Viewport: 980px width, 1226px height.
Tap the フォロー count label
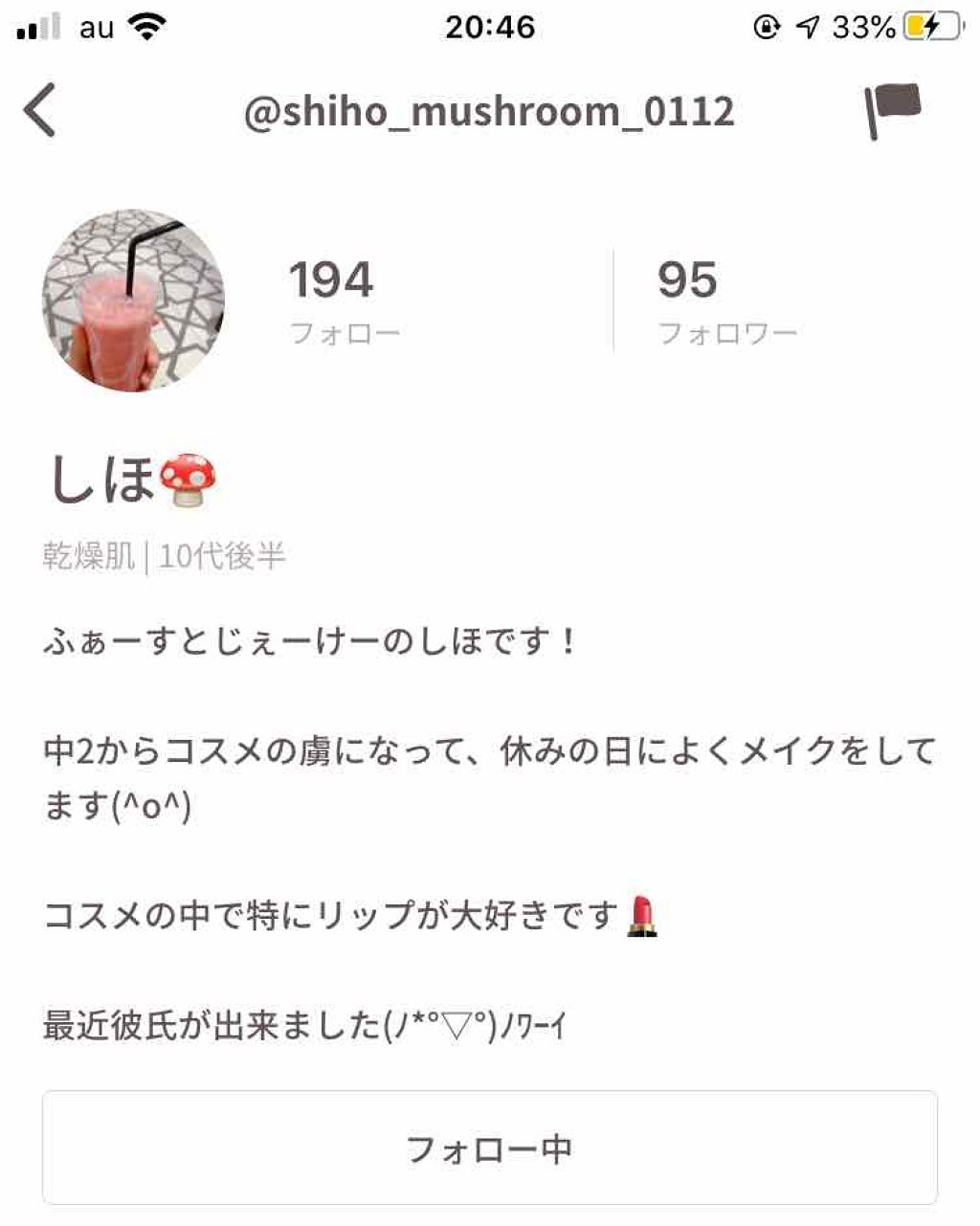(x=346, y=333)
